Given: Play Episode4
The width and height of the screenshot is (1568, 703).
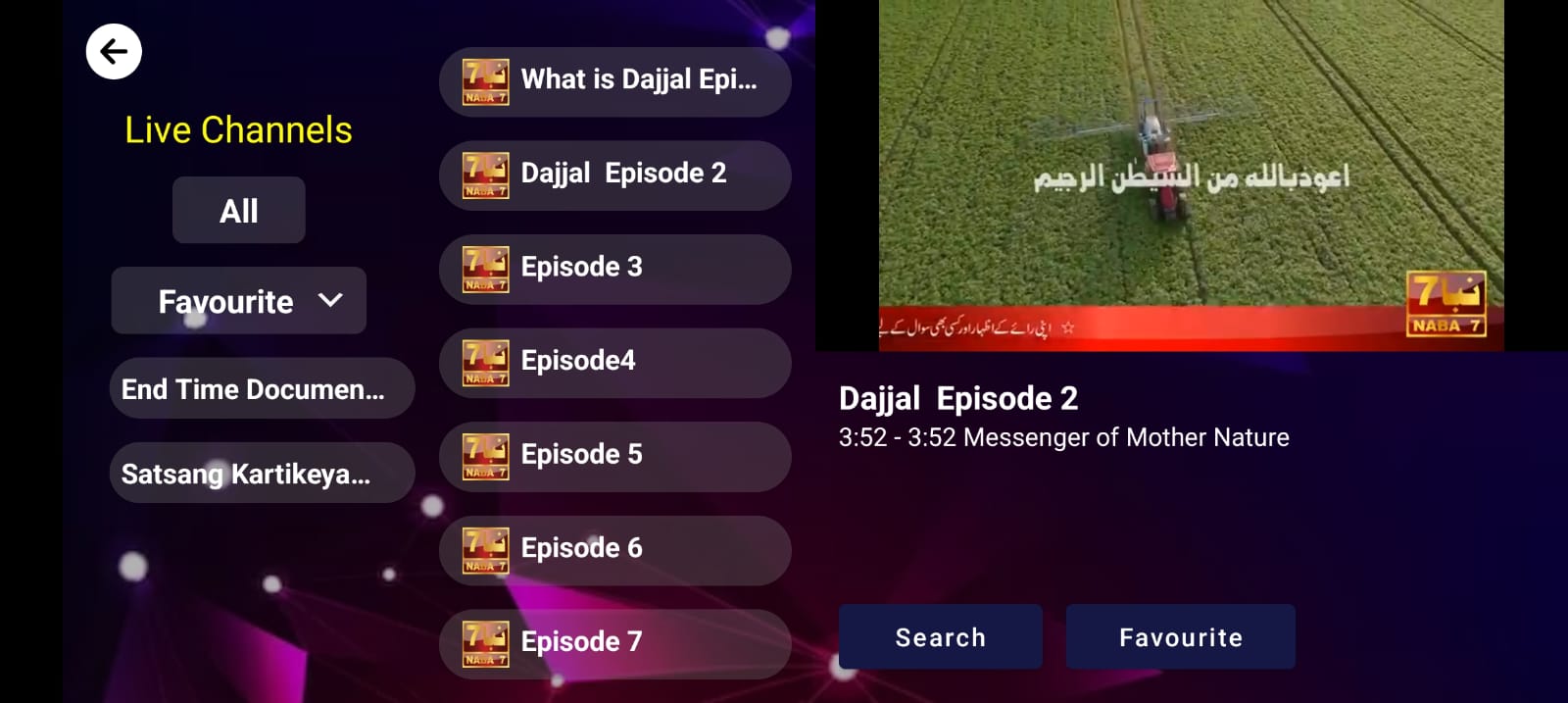Looking at the screenshot, I should pyautogui.click(x=614, y=362).
